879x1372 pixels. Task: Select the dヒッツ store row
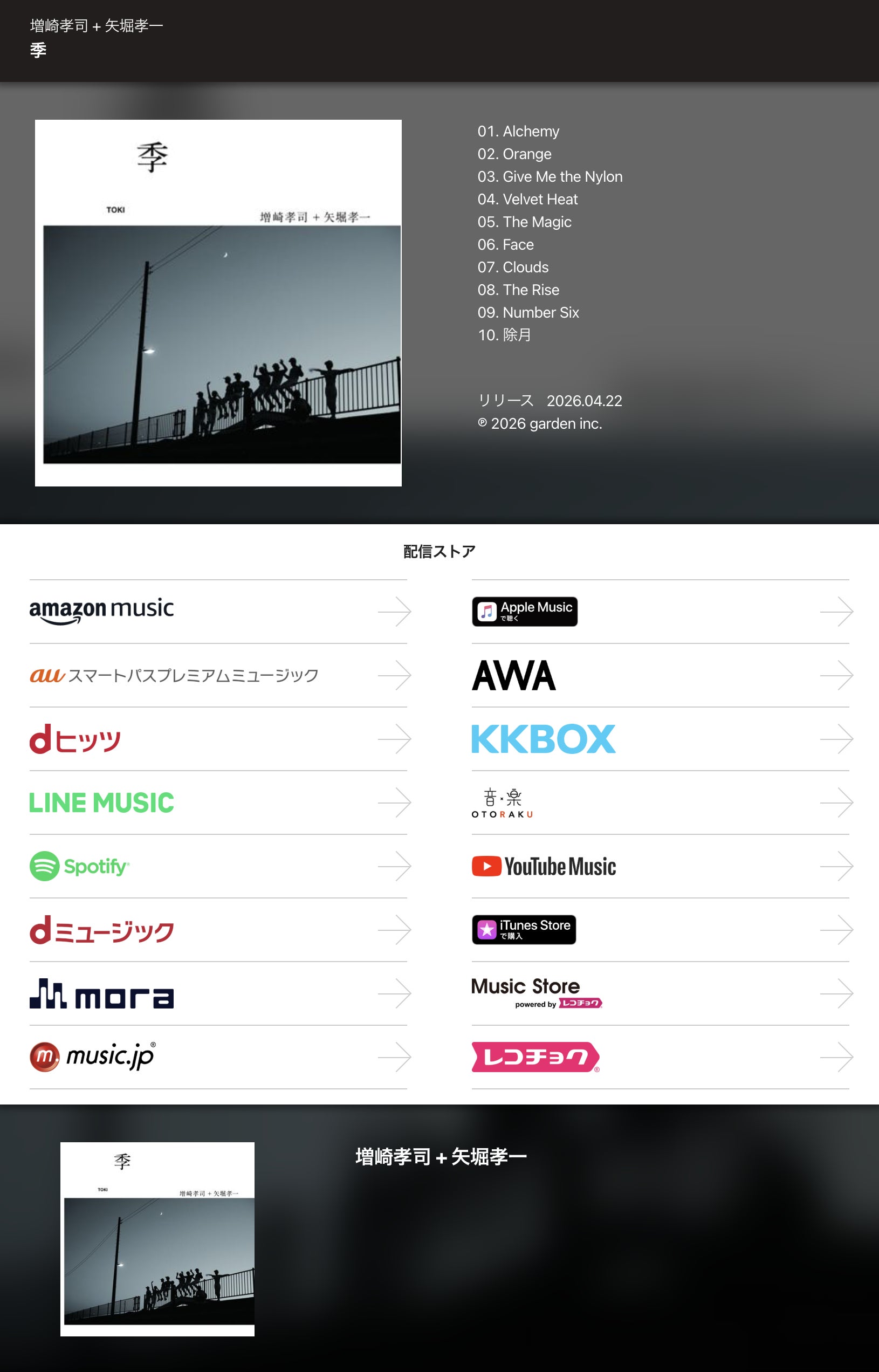click(218, 739)
